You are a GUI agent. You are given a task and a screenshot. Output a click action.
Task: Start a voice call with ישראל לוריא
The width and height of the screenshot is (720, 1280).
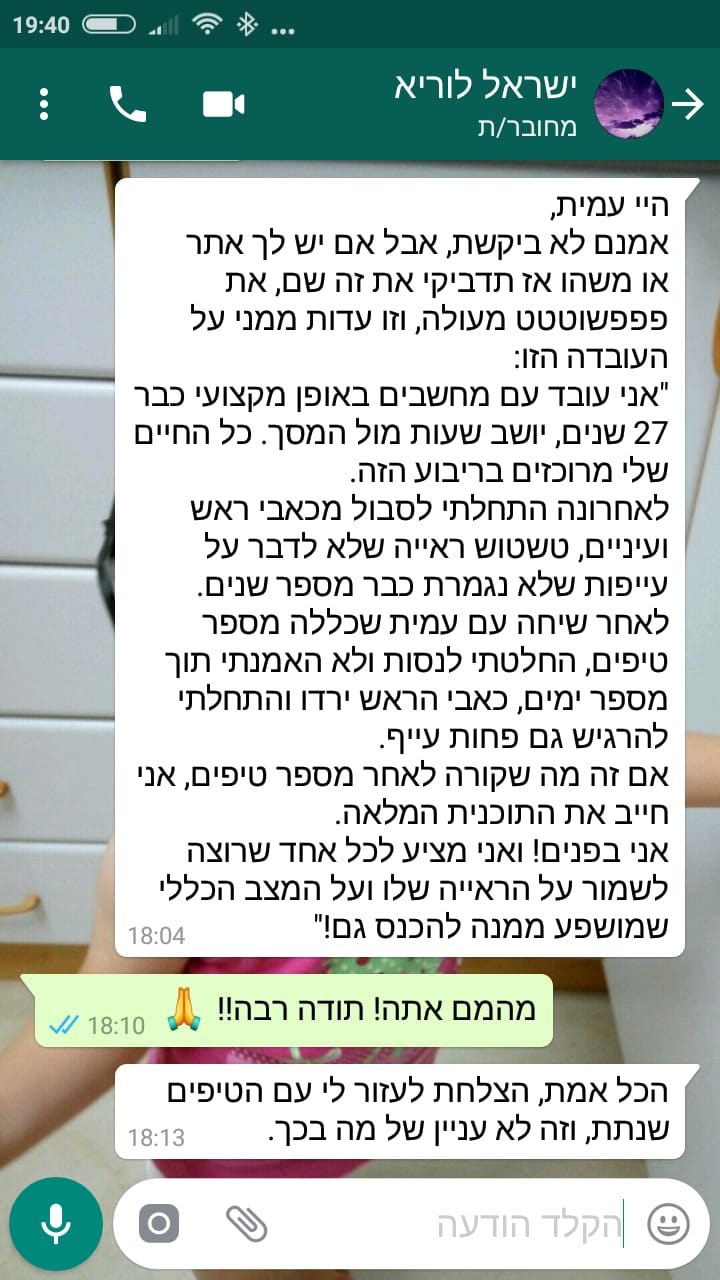pos(128,104)
